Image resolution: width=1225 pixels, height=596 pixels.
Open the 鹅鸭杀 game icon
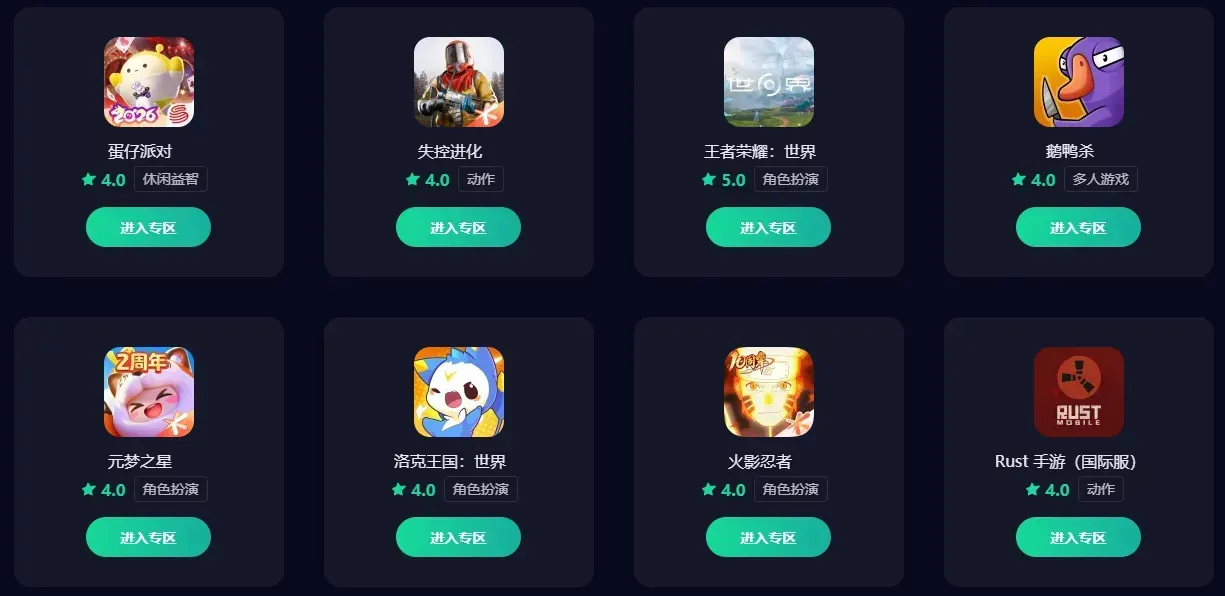1079,82
